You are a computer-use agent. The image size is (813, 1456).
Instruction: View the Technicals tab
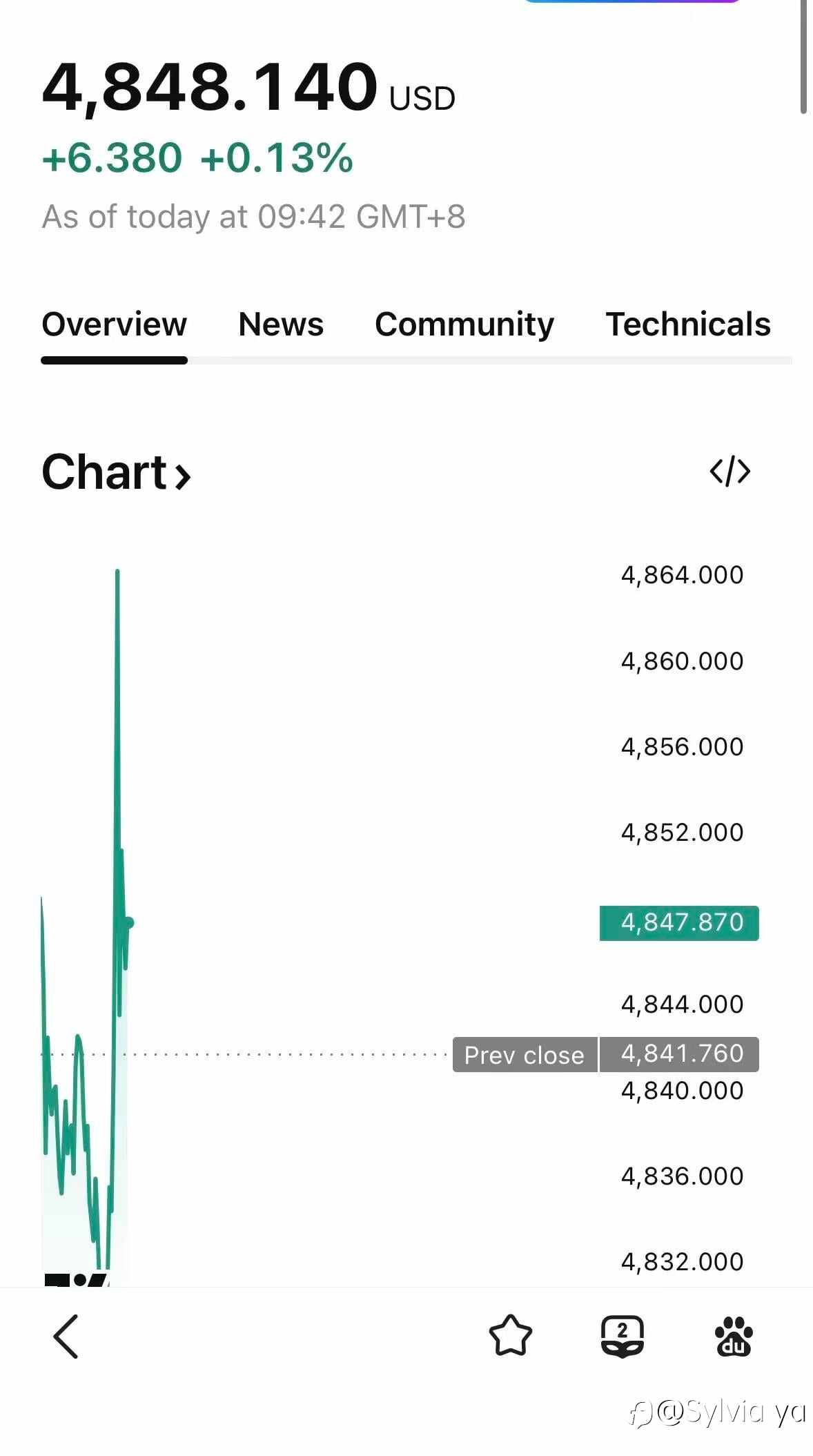pyautogui.click(x=688, y=324)
